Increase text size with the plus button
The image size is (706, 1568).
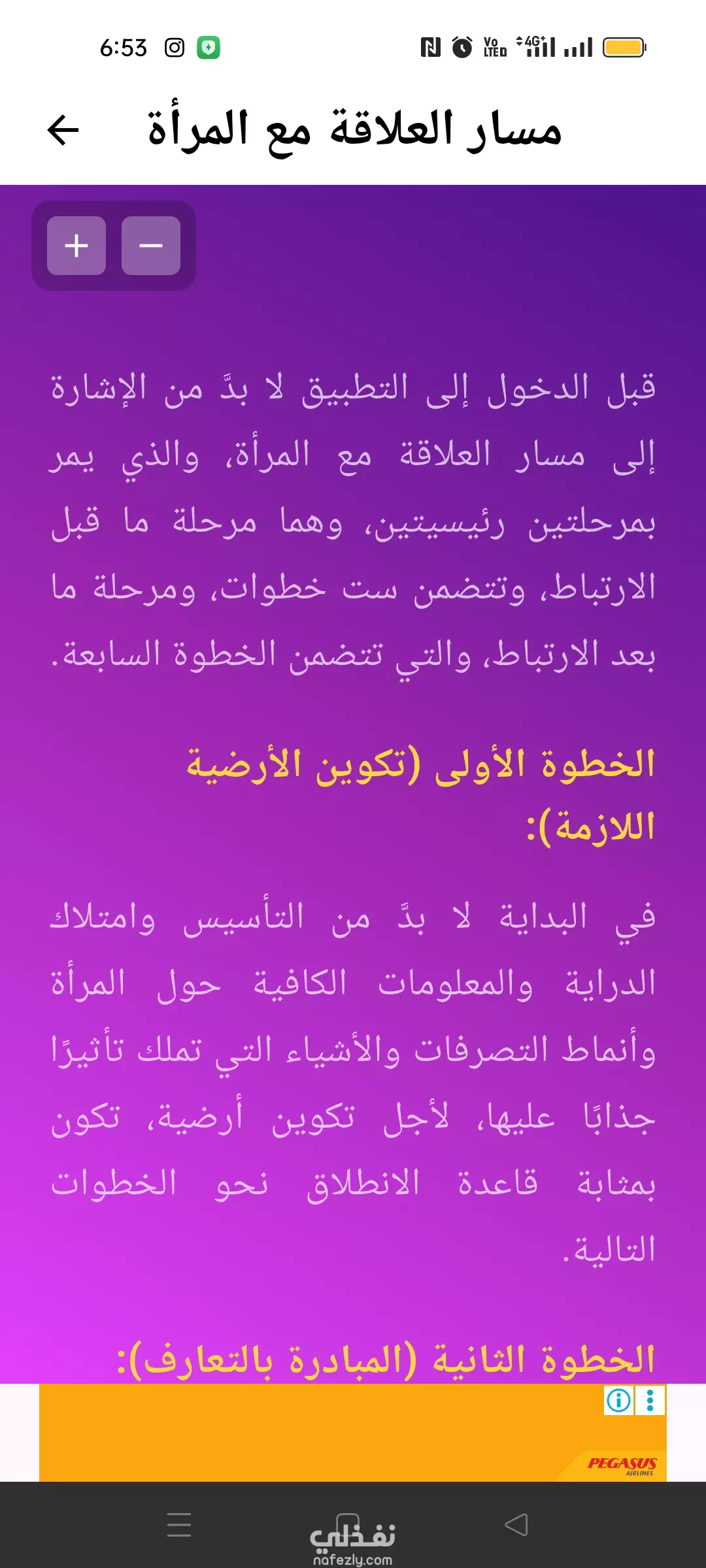coord(76,246)
